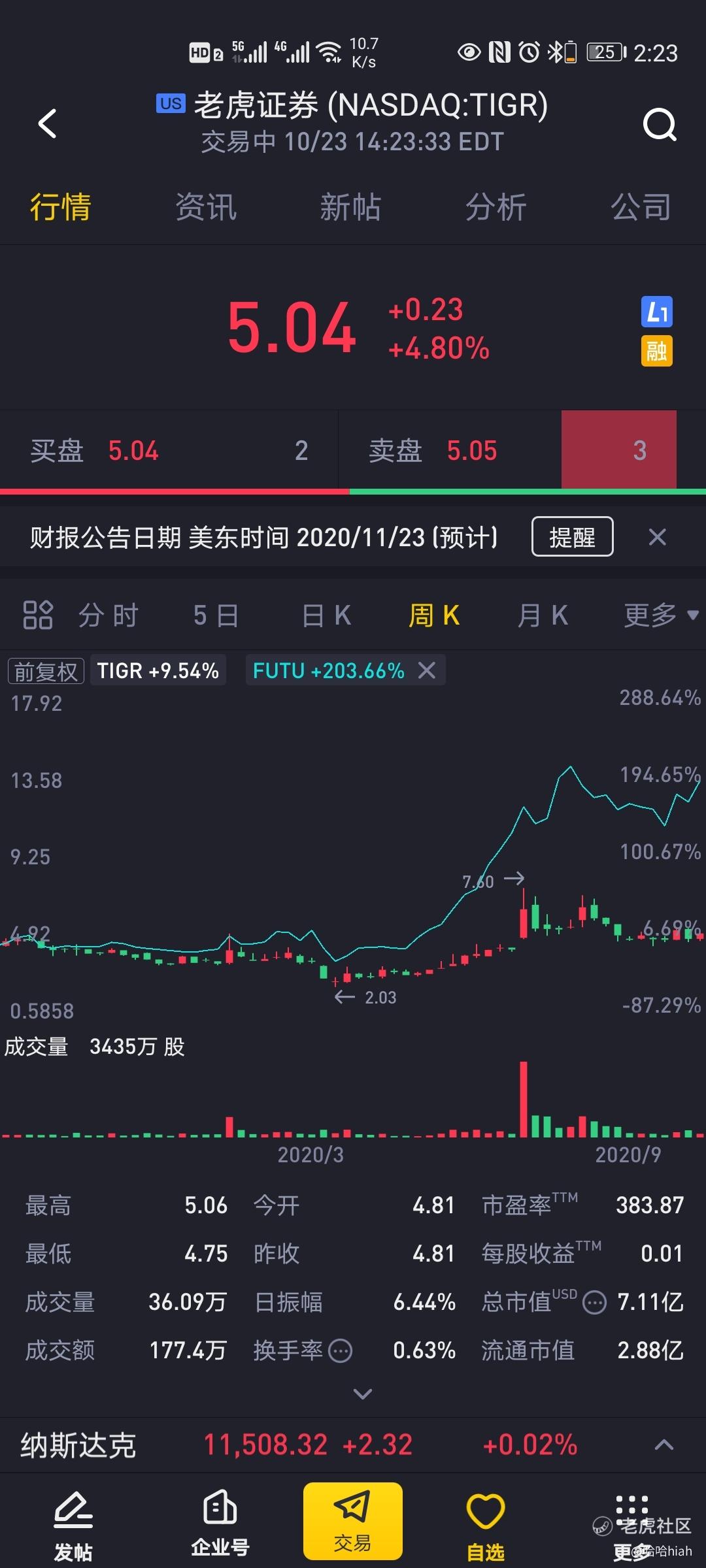Remove the FUTU comparison chip
The width and height of the screenshot is (706, 1568).
[x=427, y=670]
